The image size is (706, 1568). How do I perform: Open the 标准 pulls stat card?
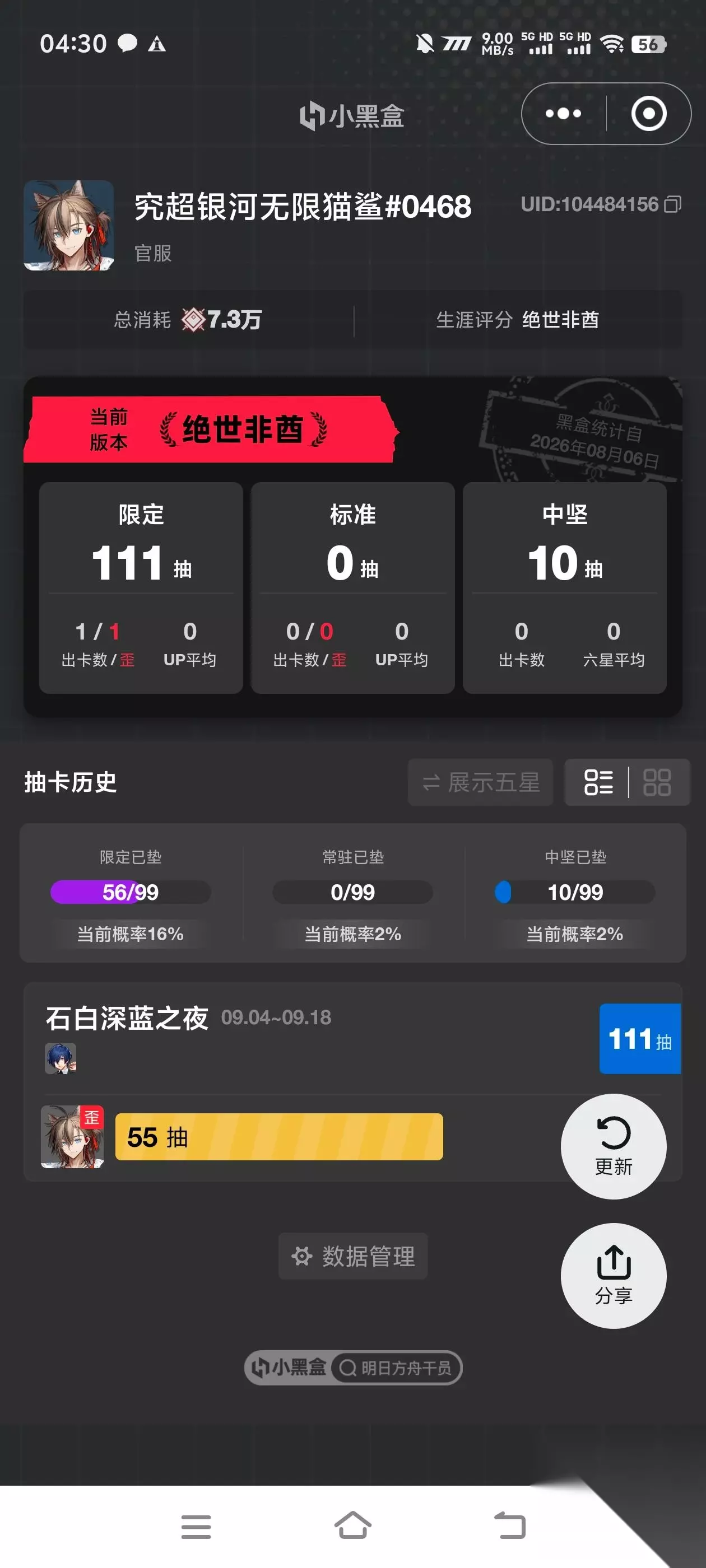(x=352, y=587)
